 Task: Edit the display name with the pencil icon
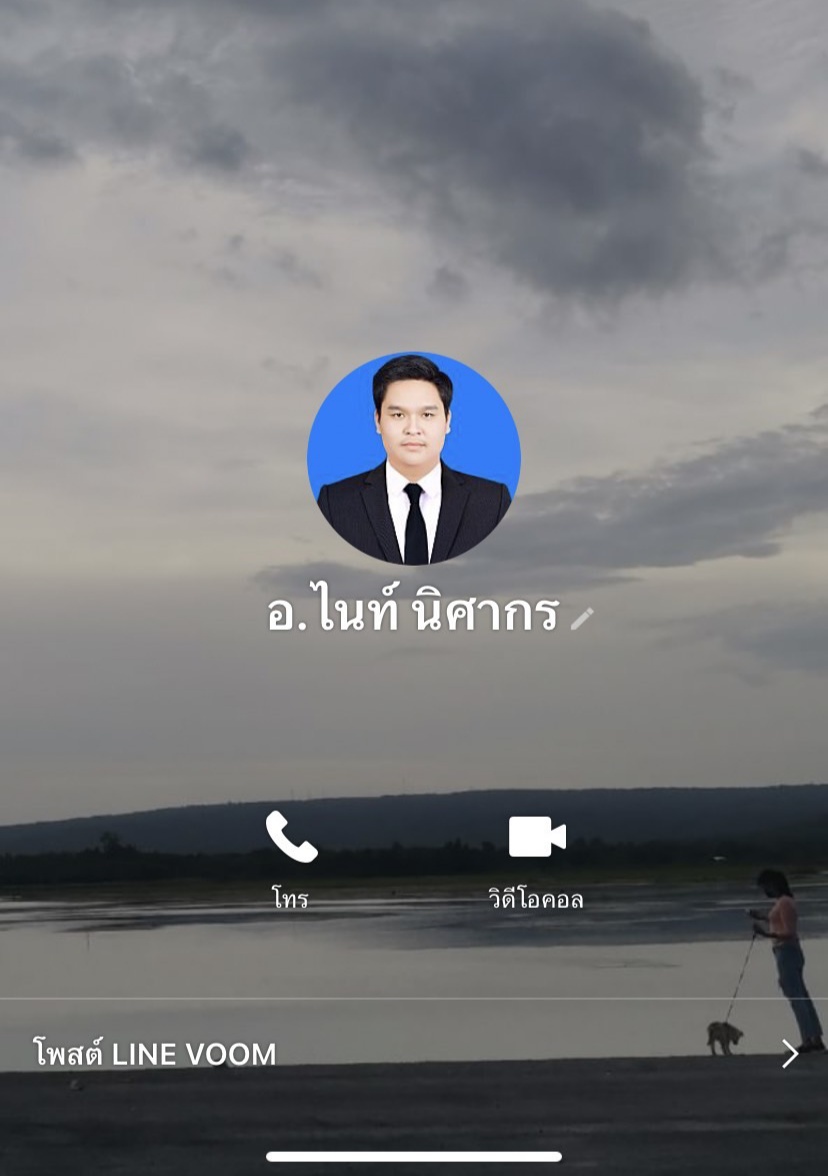point(582,619)
